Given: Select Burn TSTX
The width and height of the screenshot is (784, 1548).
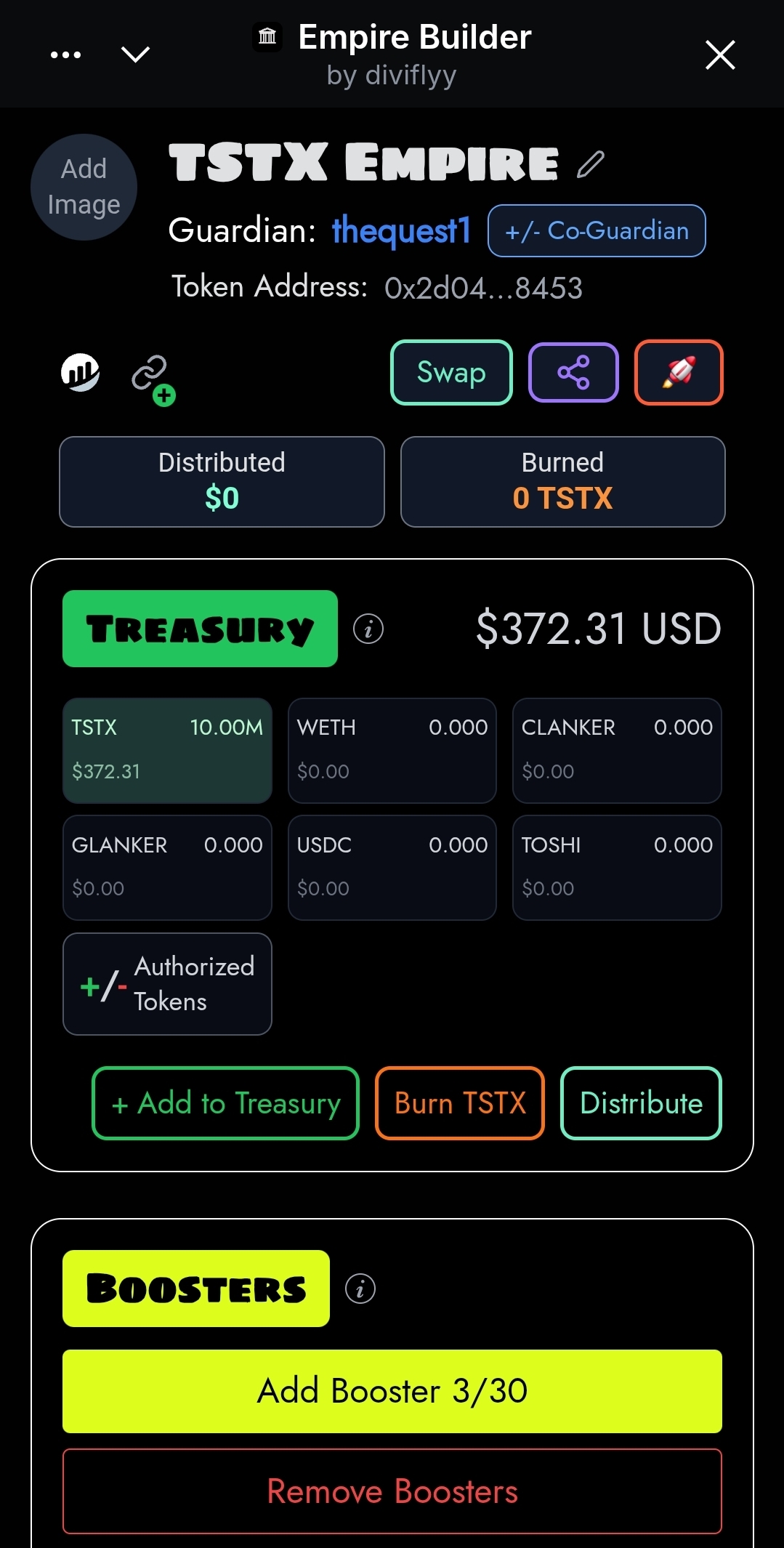Looking at the screenshot, I should tap(459, 1102).
